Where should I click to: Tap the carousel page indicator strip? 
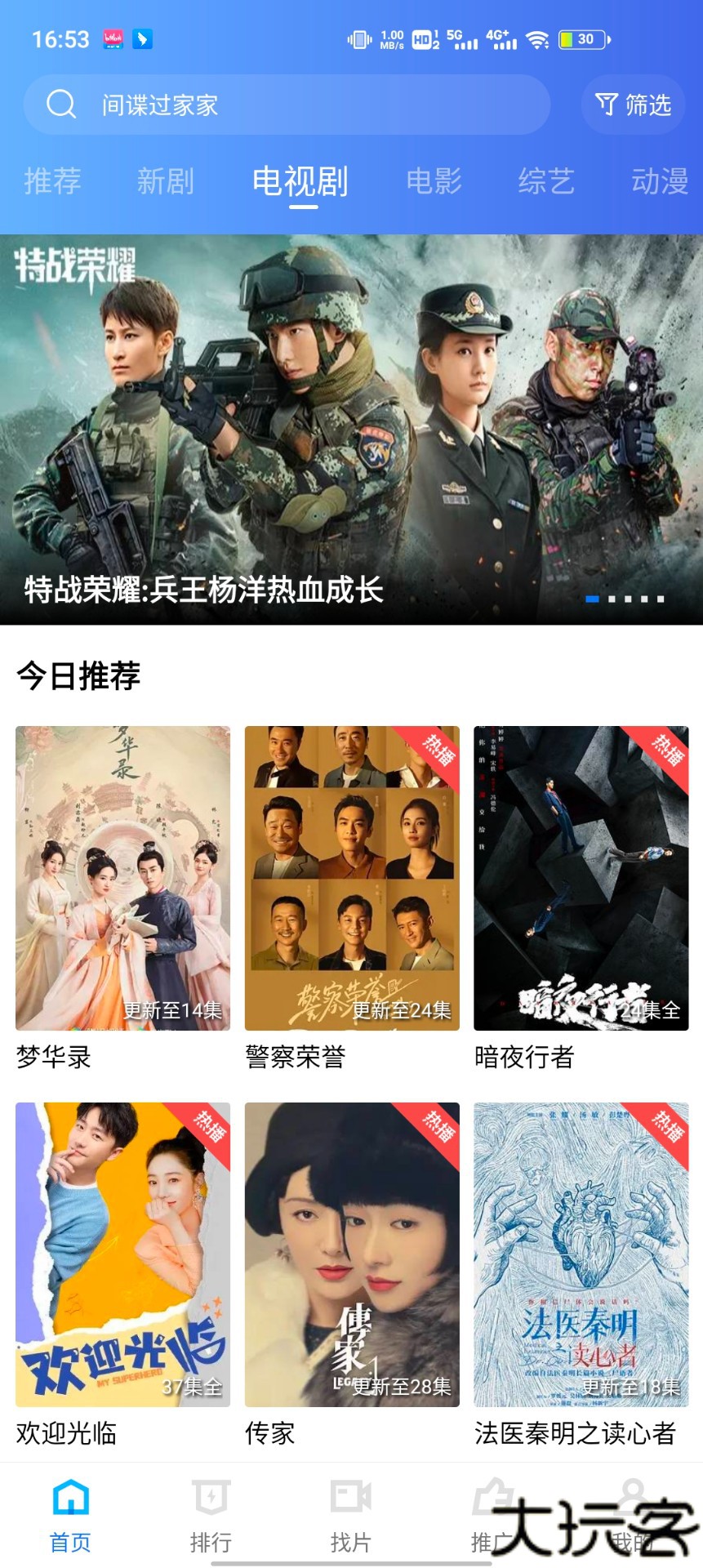point(627,599)
